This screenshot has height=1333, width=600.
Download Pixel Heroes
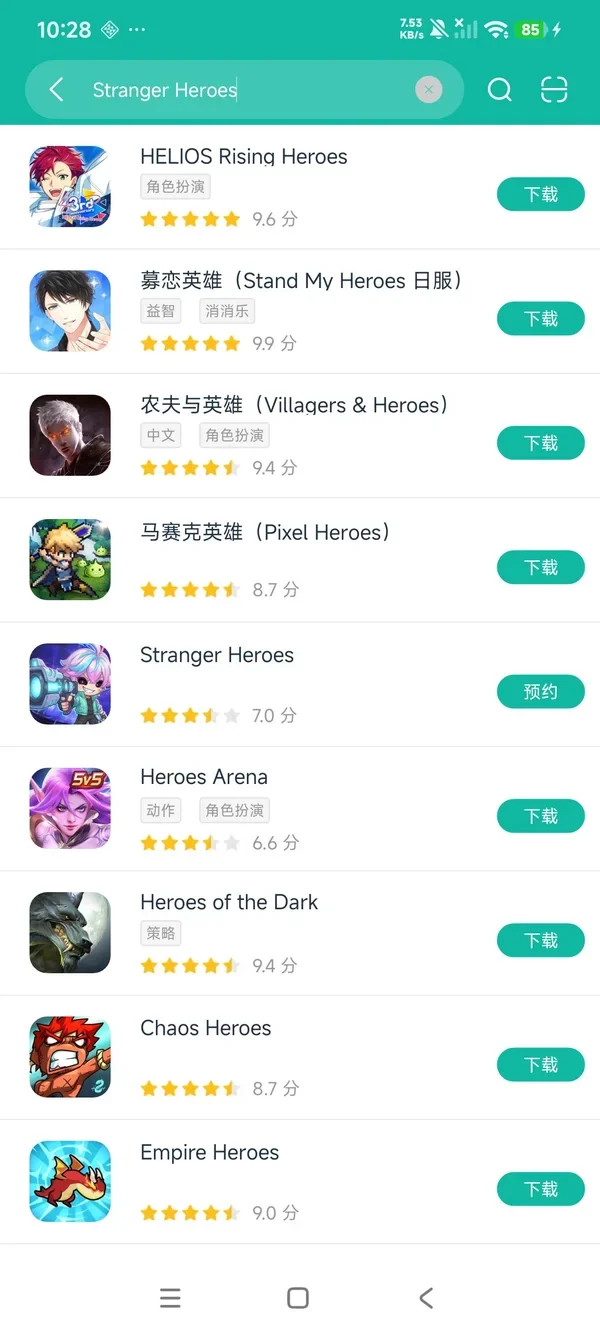tap(541, 567)
